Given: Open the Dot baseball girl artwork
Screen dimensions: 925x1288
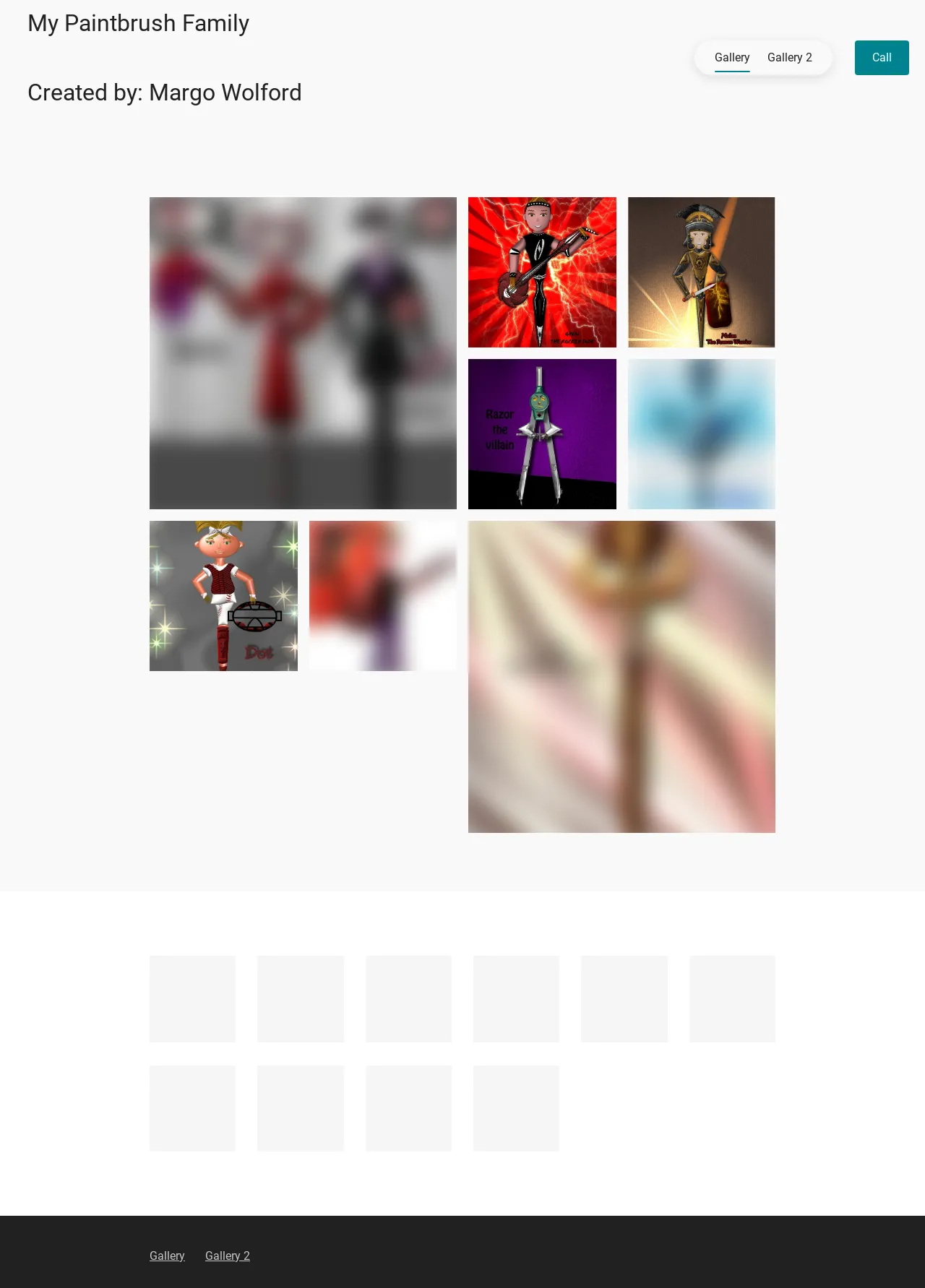Looking at the screenshot, I should click(223, 596).
